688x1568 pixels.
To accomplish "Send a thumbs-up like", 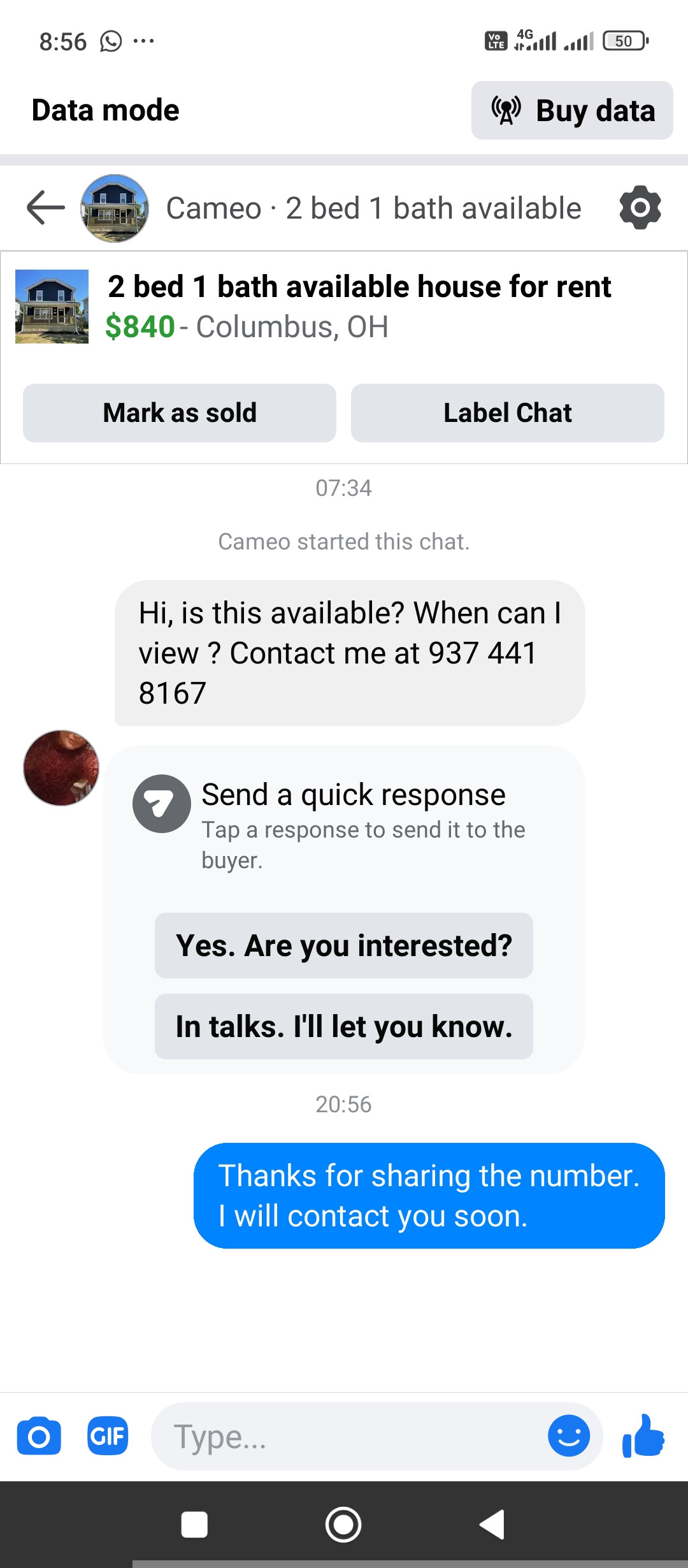I will click(643, 1435).
